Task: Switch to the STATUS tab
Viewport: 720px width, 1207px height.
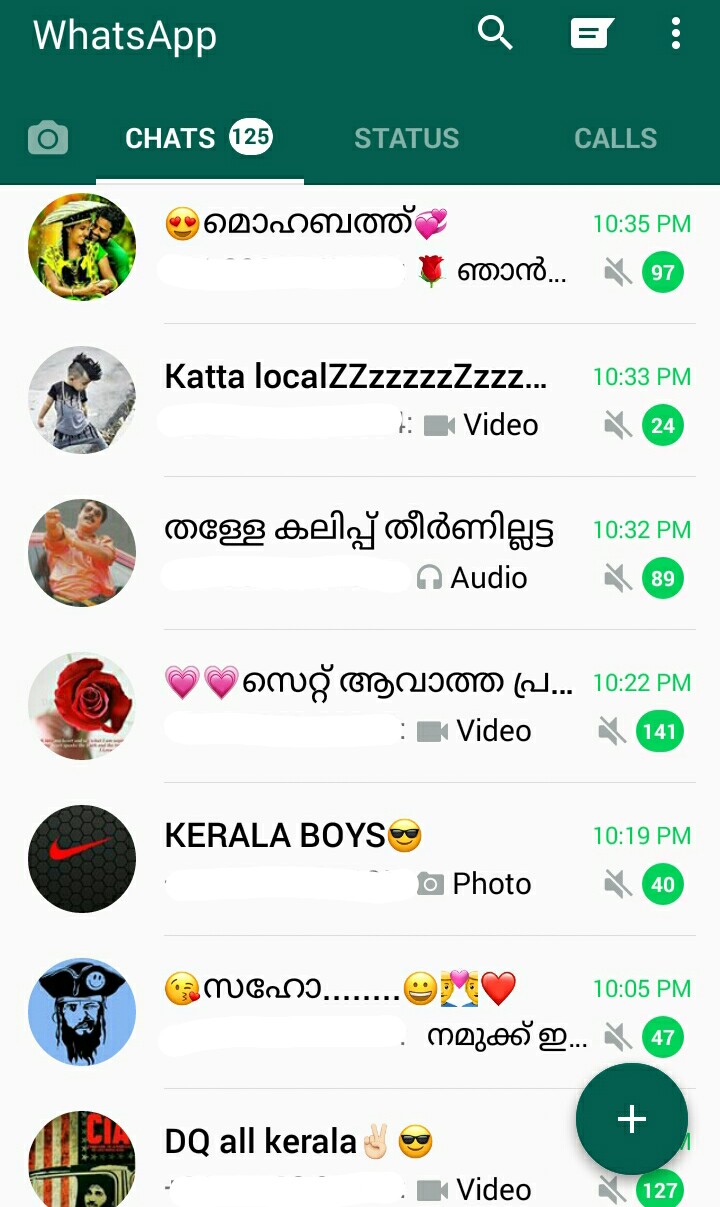Action: click(x=406, y=138)
